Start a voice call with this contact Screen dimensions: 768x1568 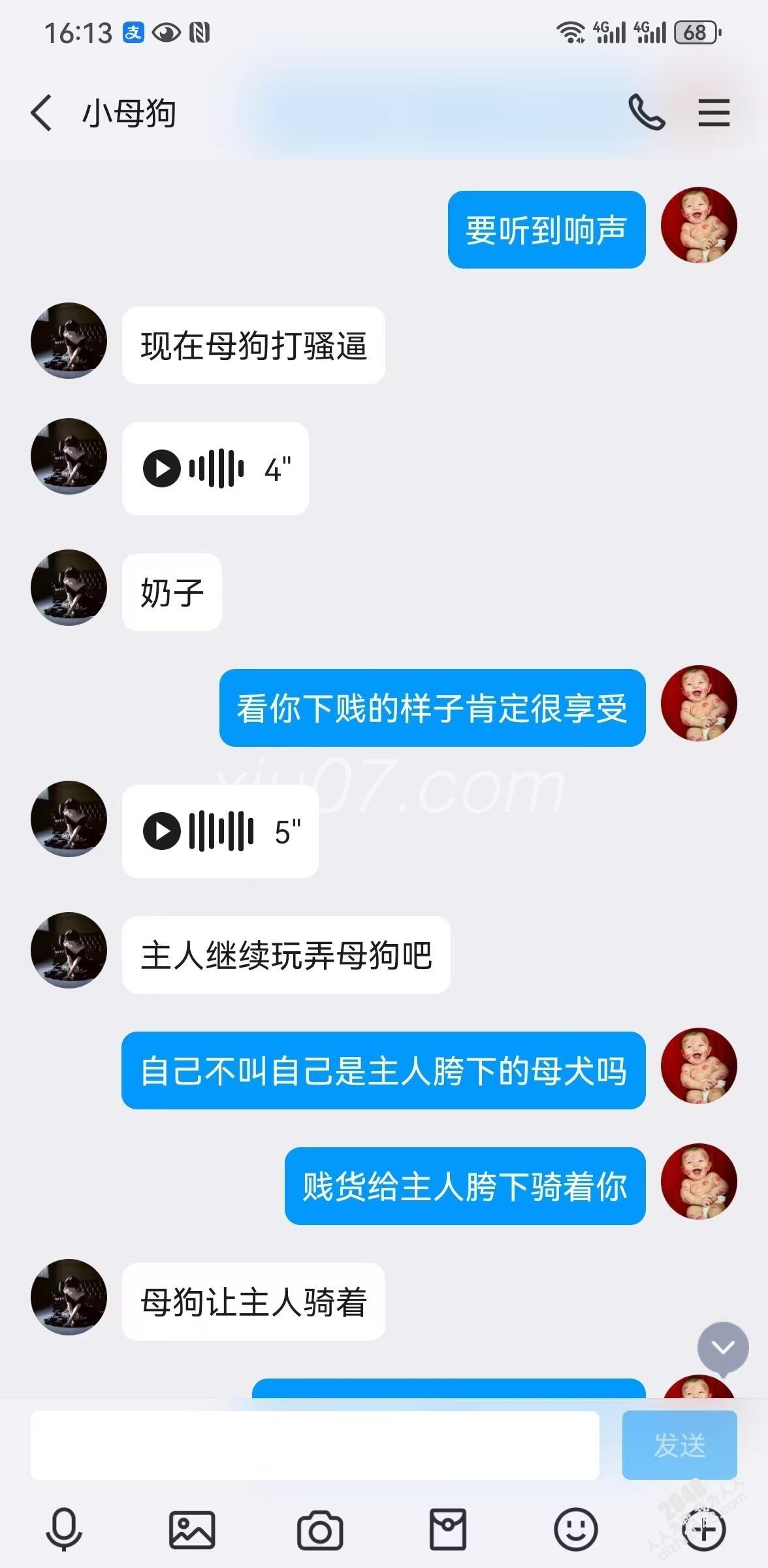[x=646, y=112]
